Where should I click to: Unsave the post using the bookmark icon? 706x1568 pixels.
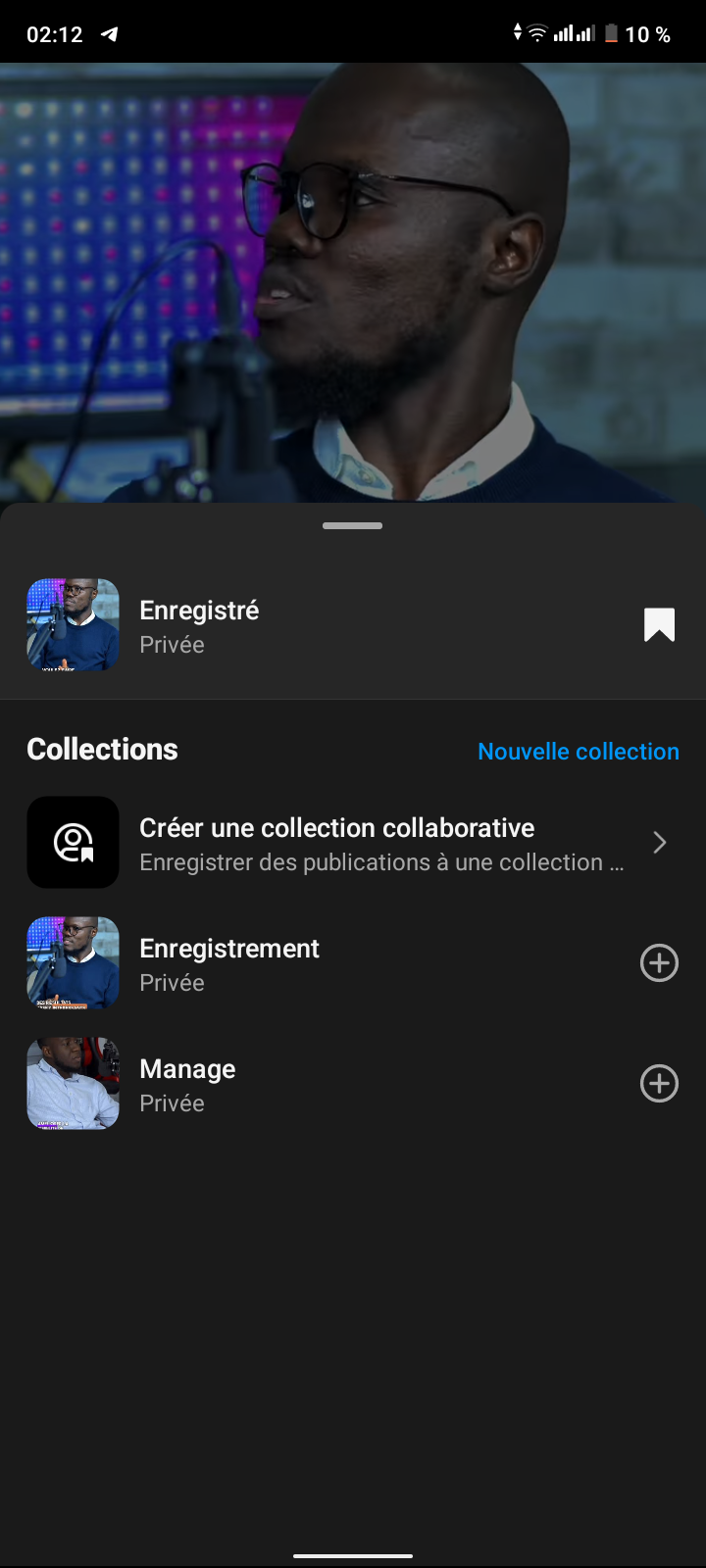(x=659, y=624)
